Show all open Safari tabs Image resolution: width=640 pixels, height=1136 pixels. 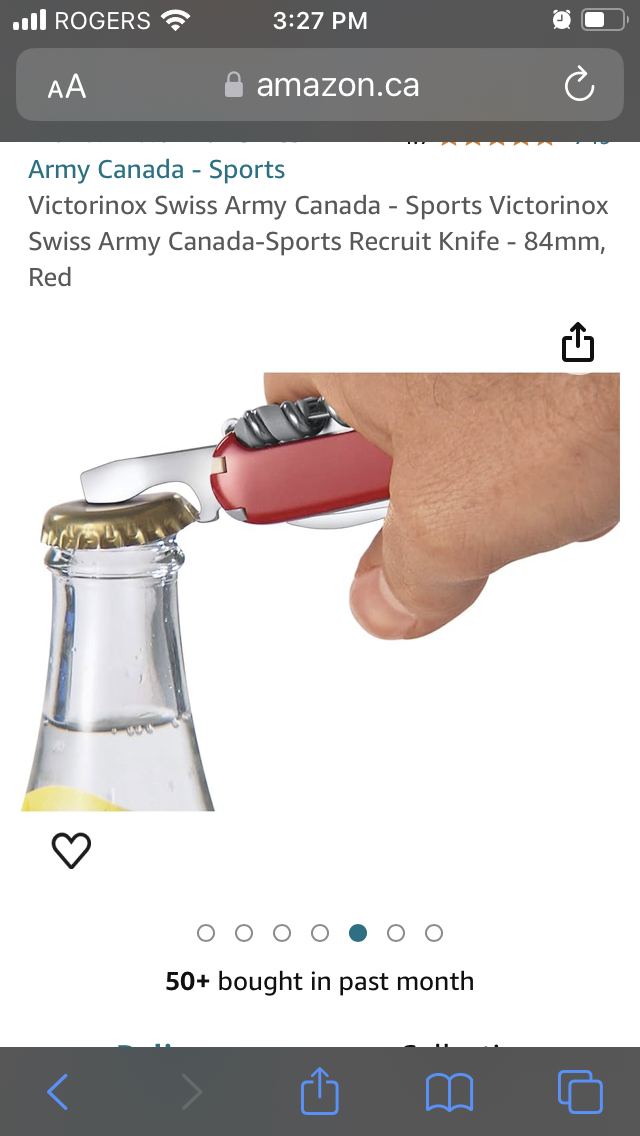point(580,1091)
